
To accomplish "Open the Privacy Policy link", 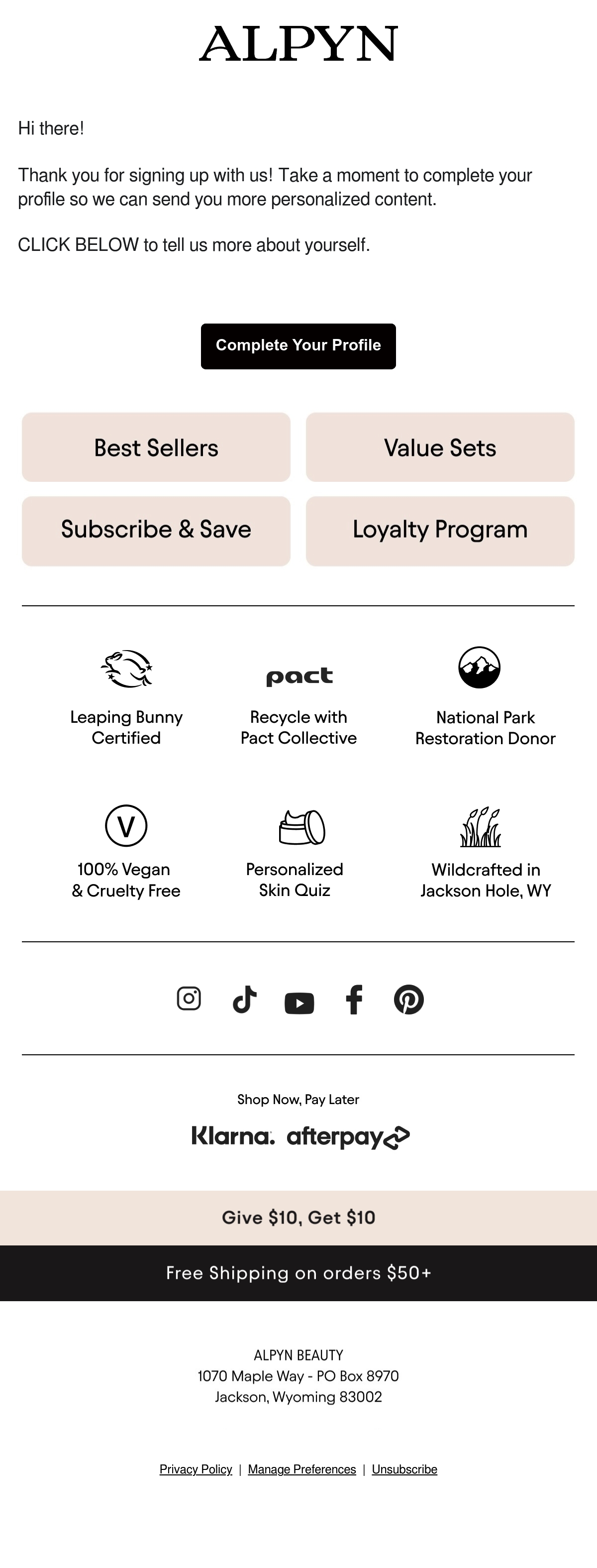I will coord(196,1469).
